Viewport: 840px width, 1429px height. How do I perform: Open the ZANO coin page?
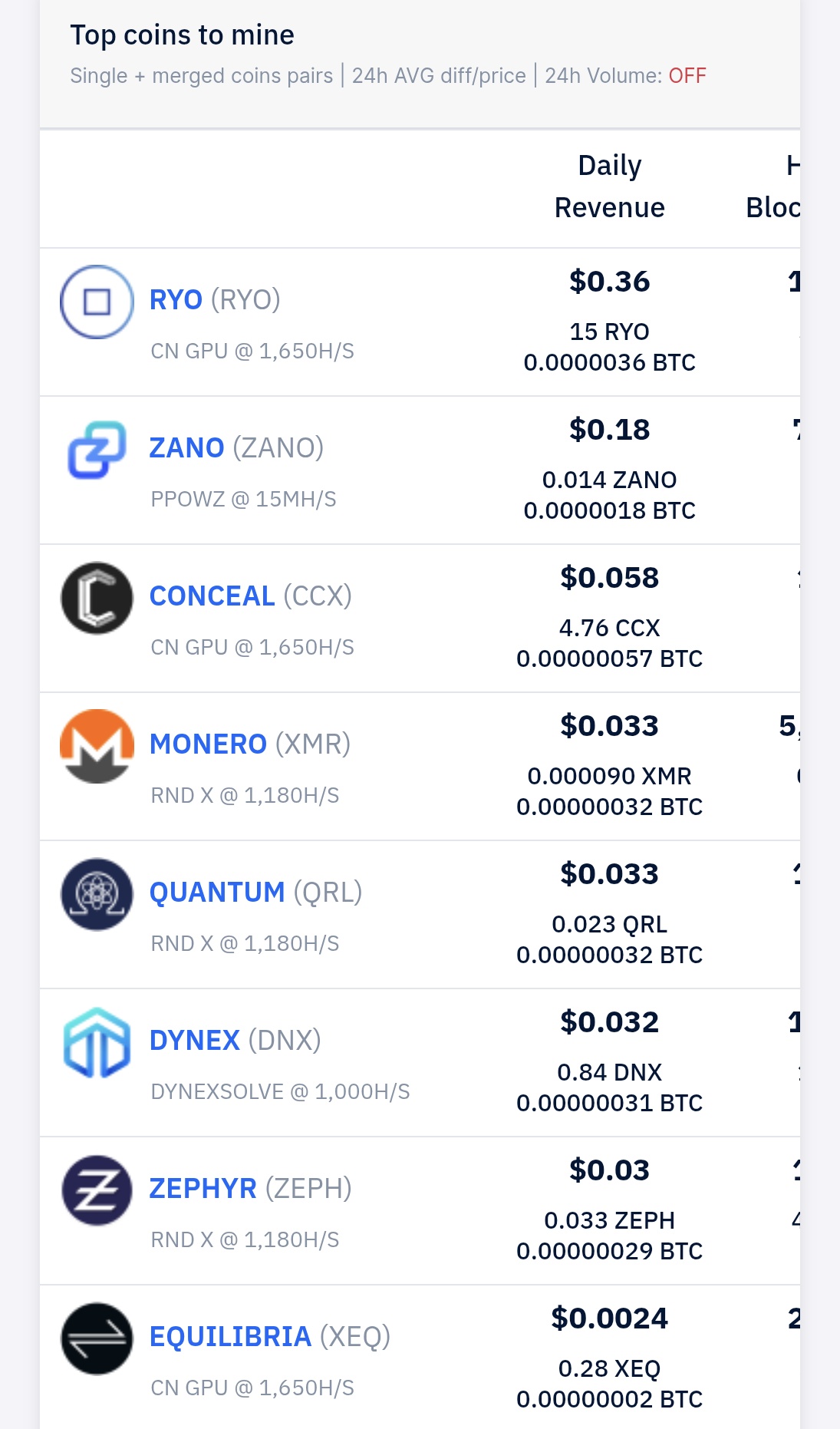pyautogui.click(x=186, y=448)
